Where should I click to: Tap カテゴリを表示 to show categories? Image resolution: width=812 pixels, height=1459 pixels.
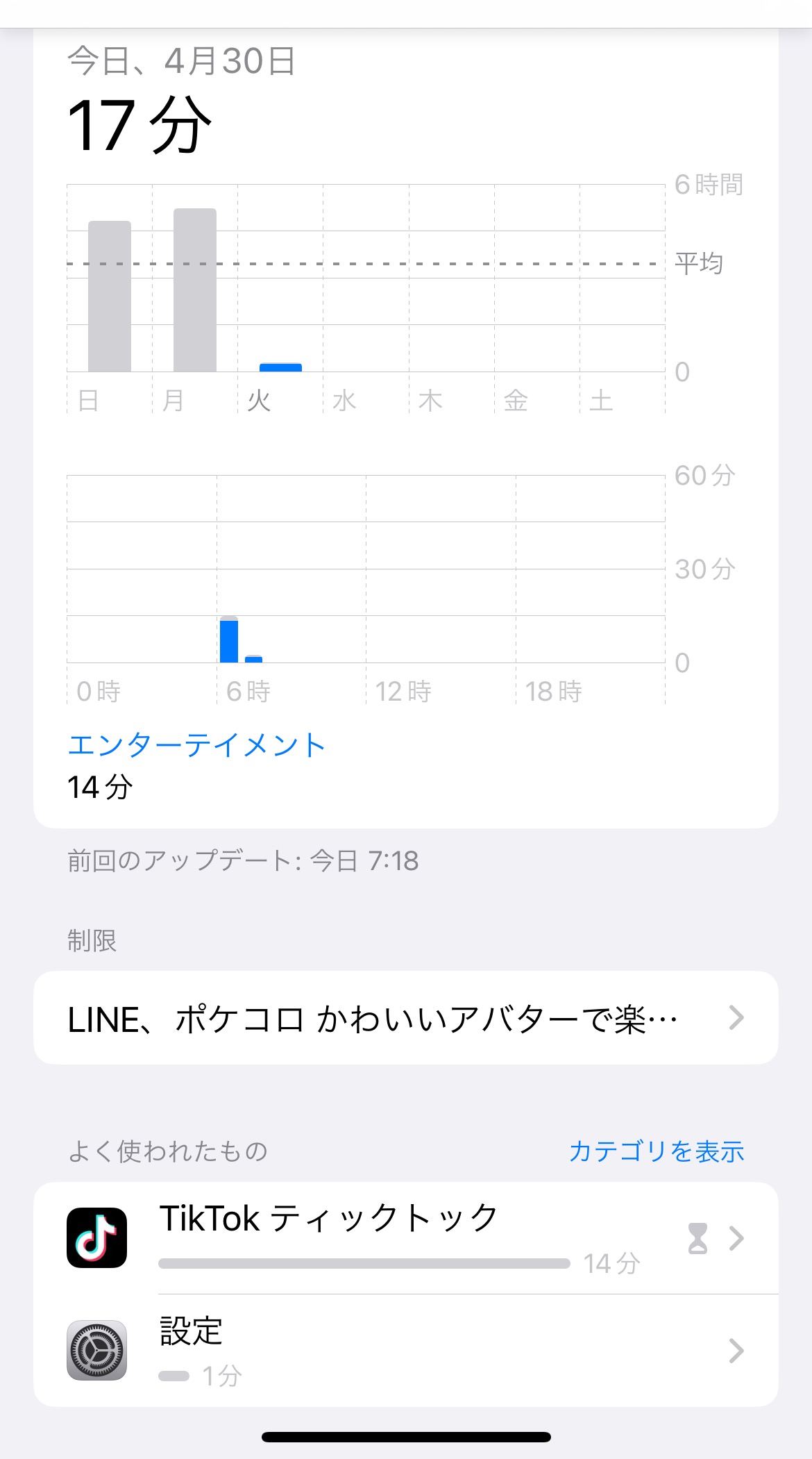click(656, 1151)
